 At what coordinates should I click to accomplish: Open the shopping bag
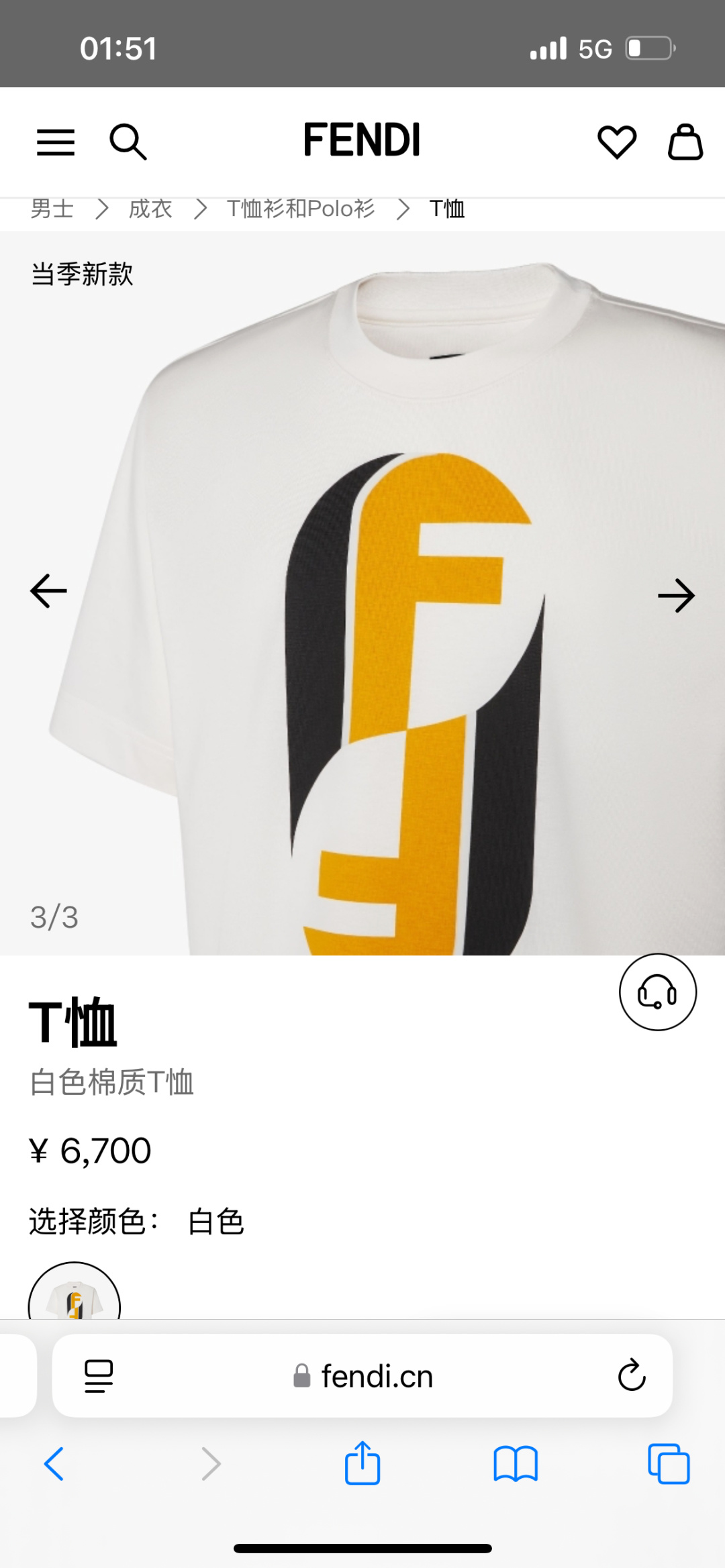(685, 142)
